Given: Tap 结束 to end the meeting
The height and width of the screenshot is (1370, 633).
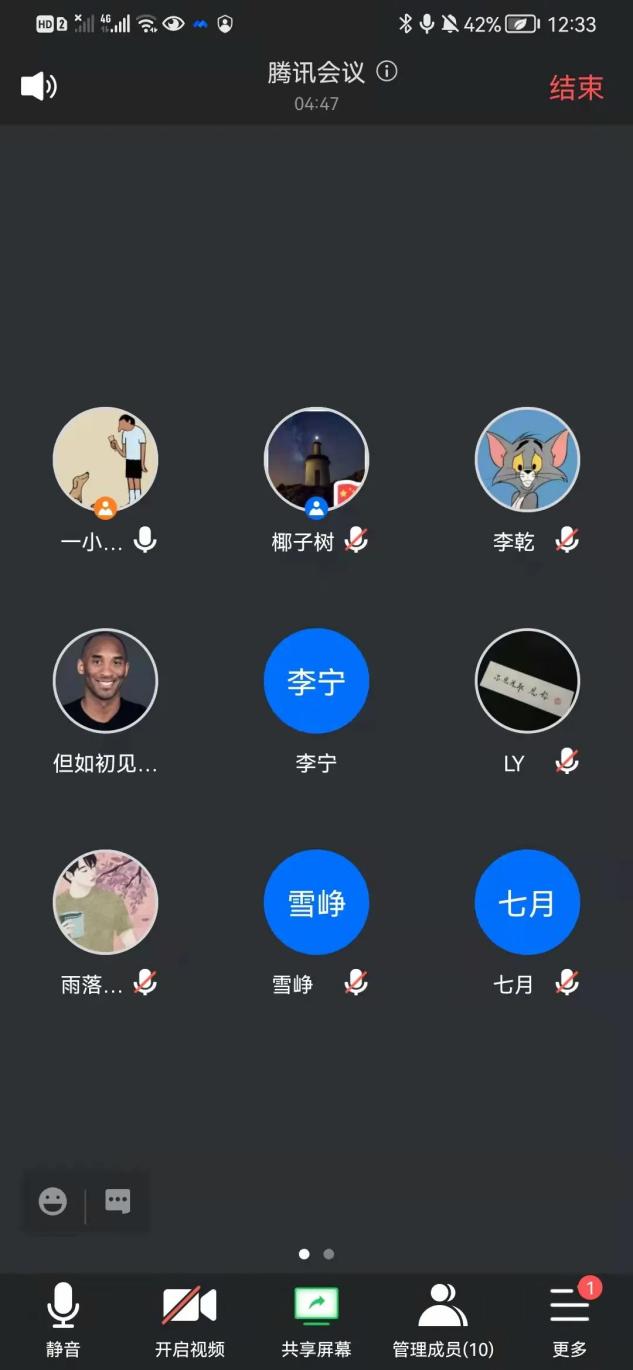Looking at the screenshot, I should click(x=576, y=87).
